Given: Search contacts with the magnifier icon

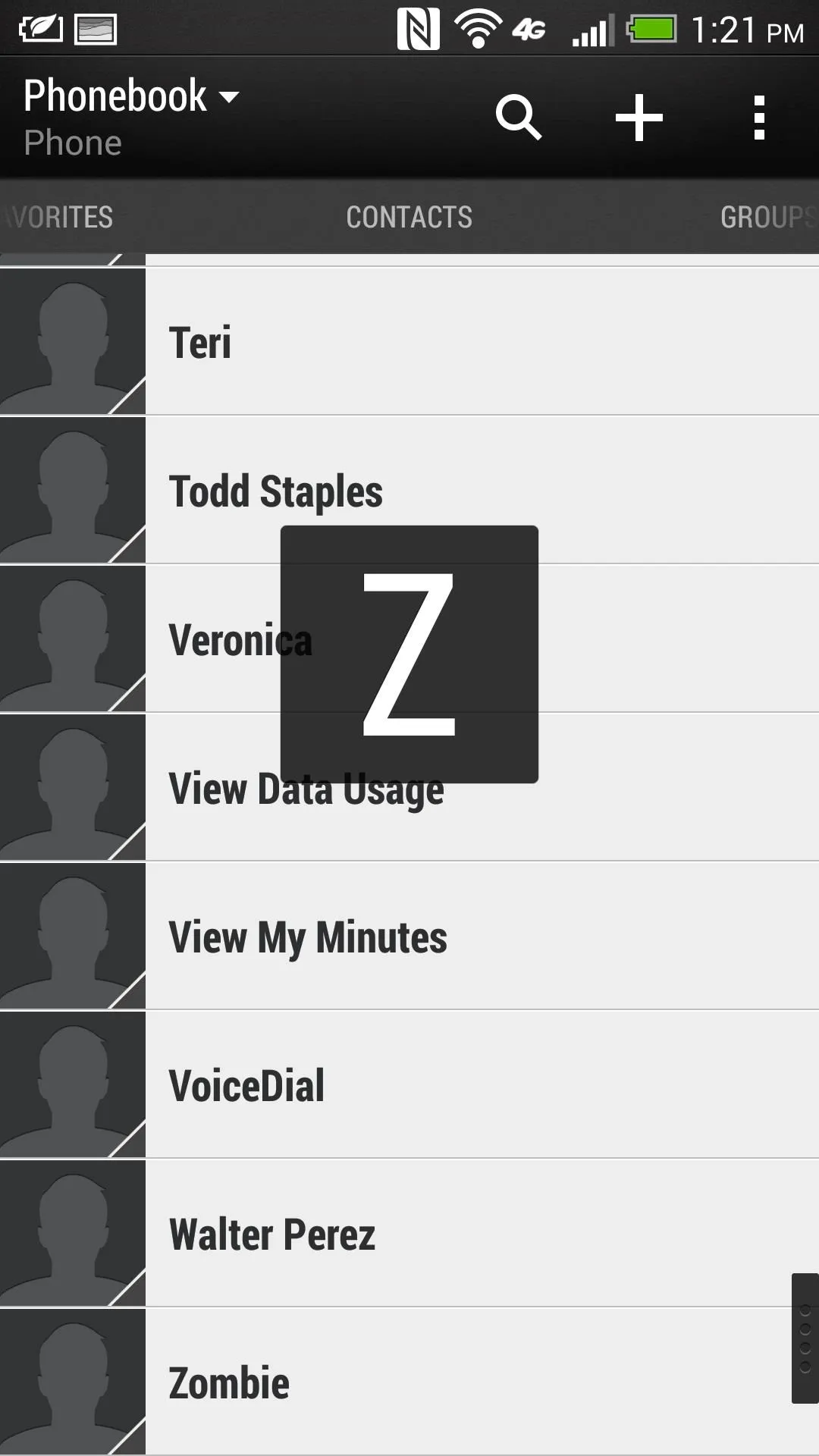Looking at the screenshot, I should [x=519, y=118].
